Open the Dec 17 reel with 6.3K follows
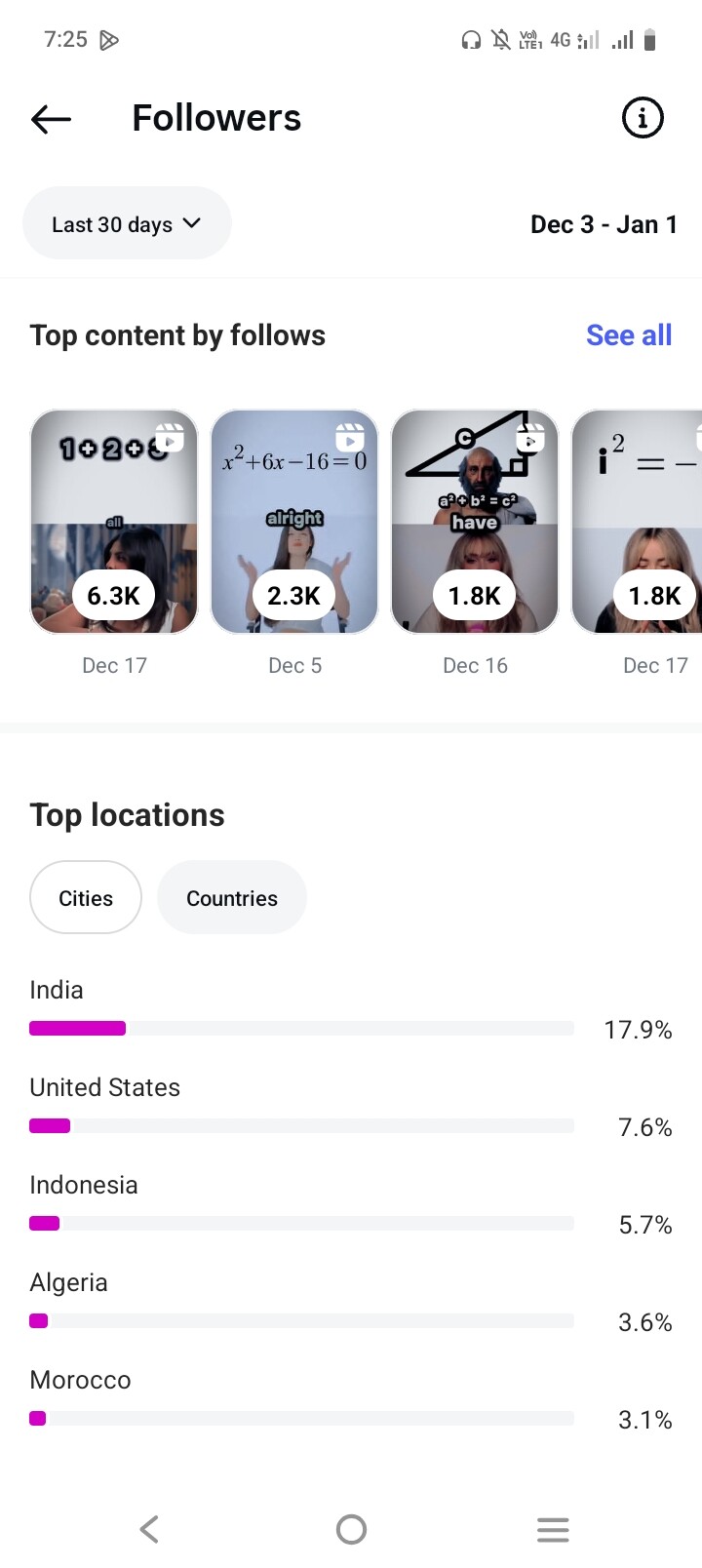This screenshot has width=702, height=1568. pyautogui.click(x=114, y=522)
